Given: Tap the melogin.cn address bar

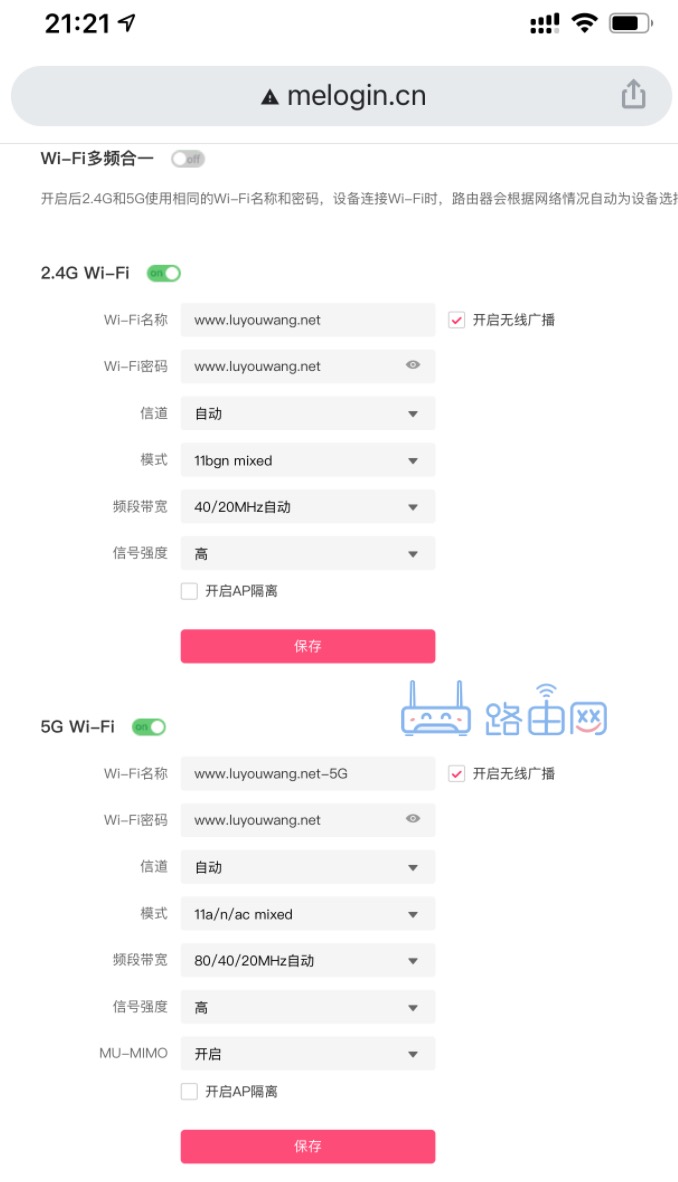Looking at the screenshot, I should coord(343,96).
